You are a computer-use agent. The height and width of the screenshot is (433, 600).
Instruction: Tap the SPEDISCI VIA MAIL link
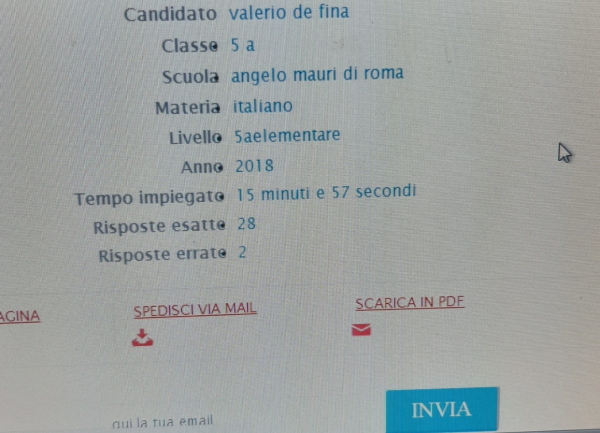coord(195,309)
